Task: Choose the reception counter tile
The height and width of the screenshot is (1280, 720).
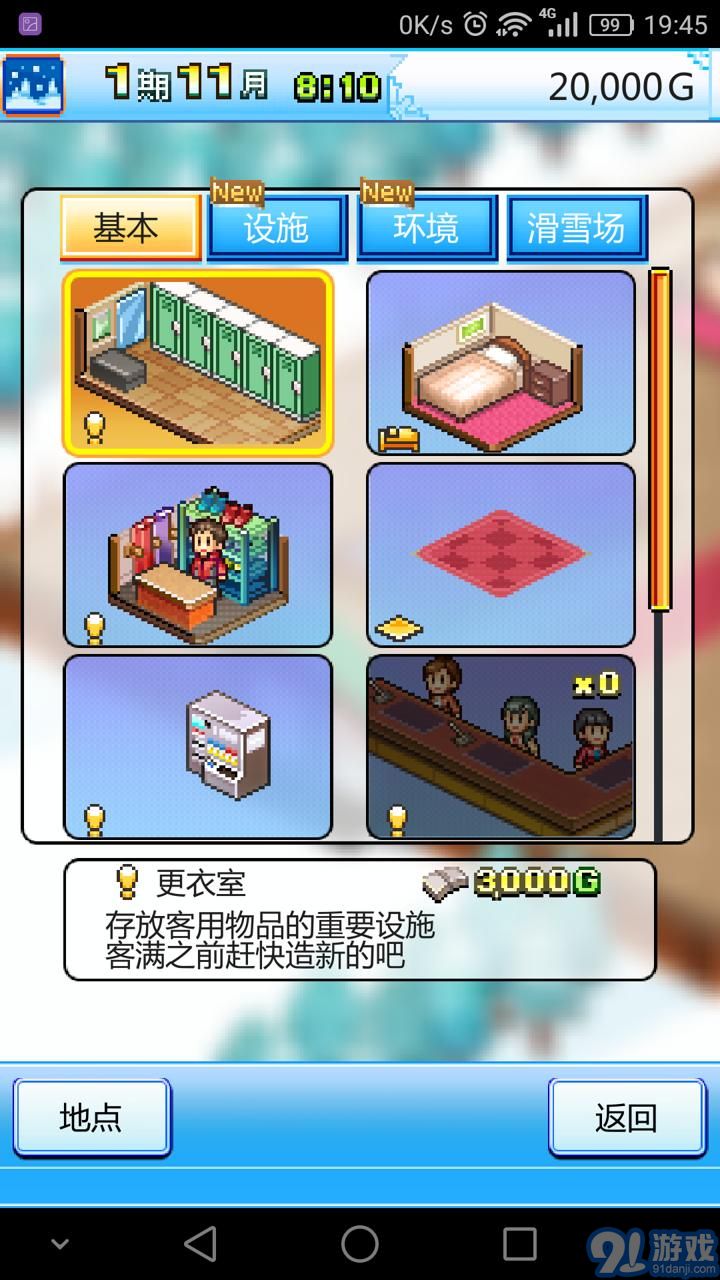Action: [x=500, y=745]
